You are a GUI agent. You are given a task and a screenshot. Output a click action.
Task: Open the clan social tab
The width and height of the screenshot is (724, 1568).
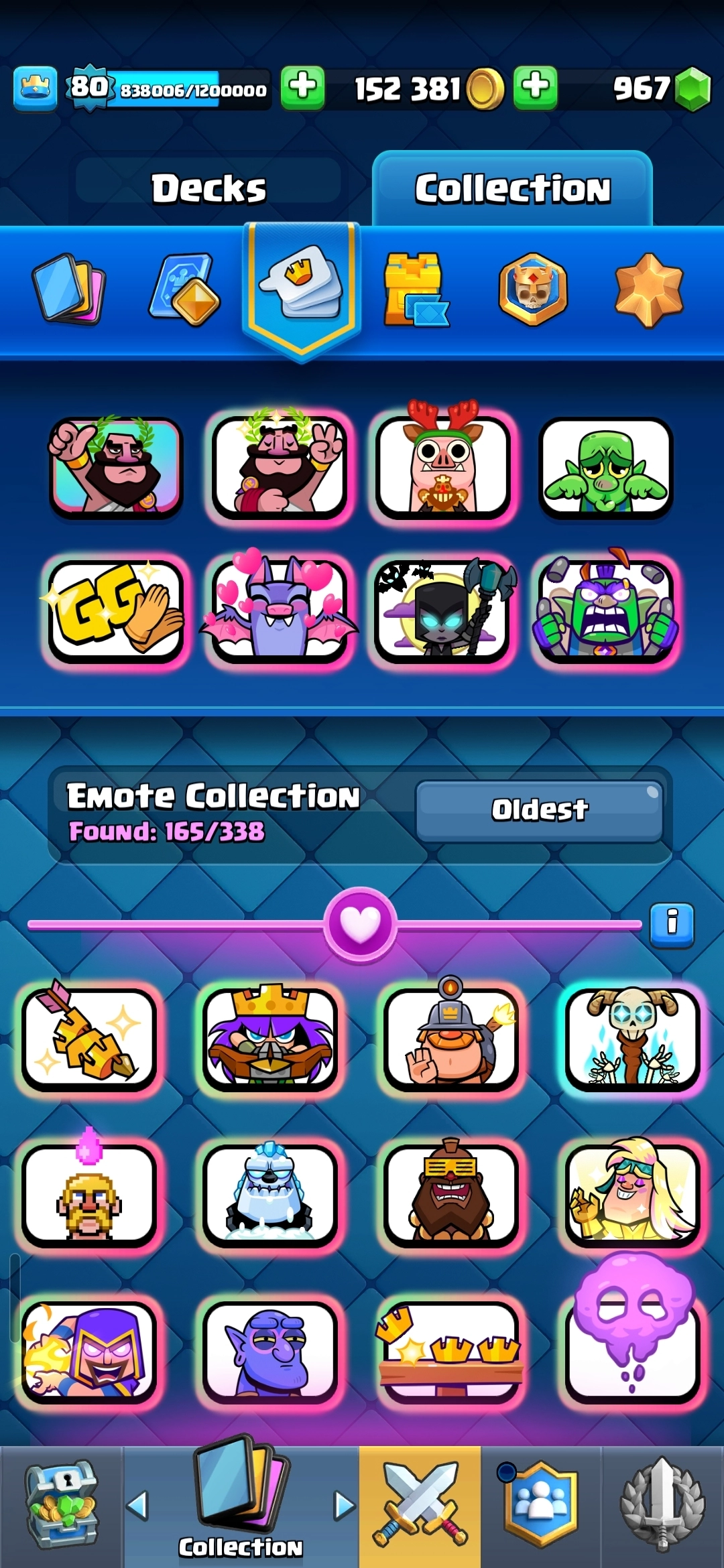click(x=540, y=1505)
